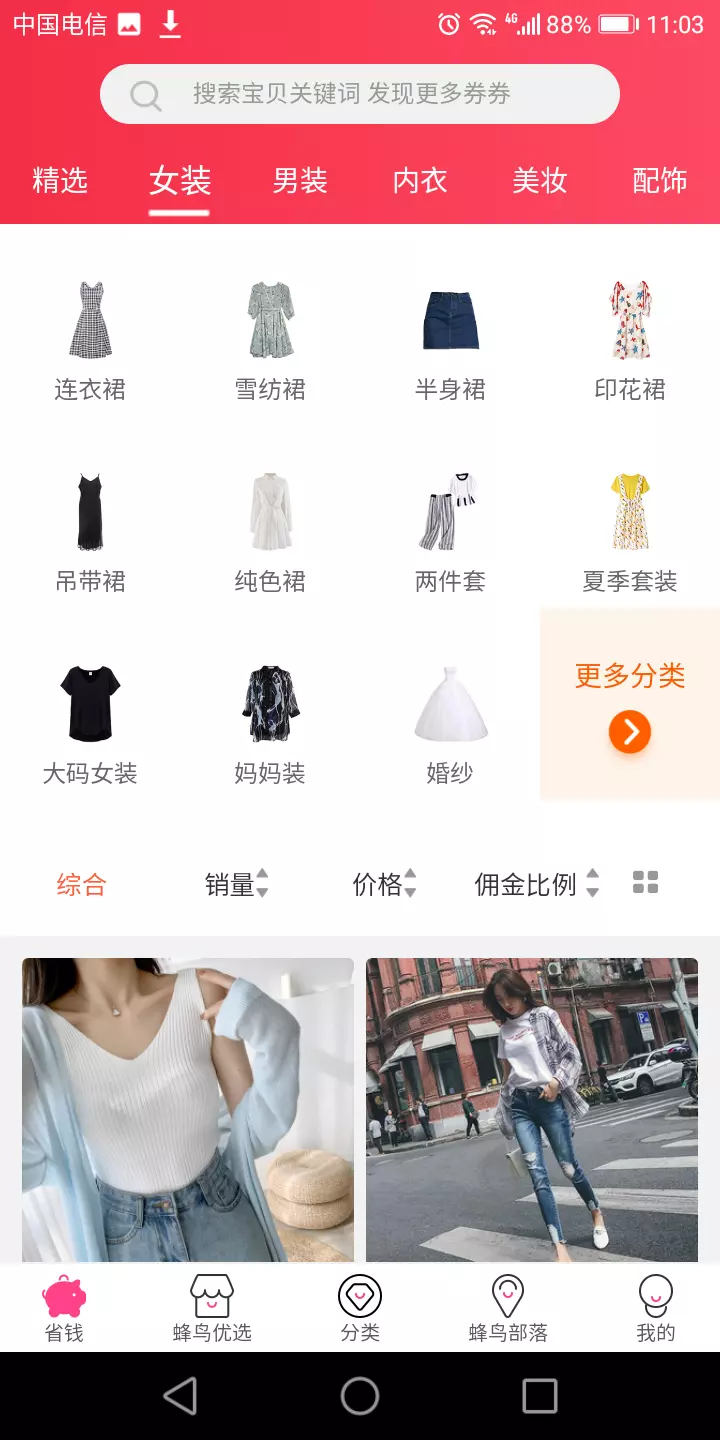Select the 连衣裙 category image
The image size is (720, 1440).
point(90,315)
